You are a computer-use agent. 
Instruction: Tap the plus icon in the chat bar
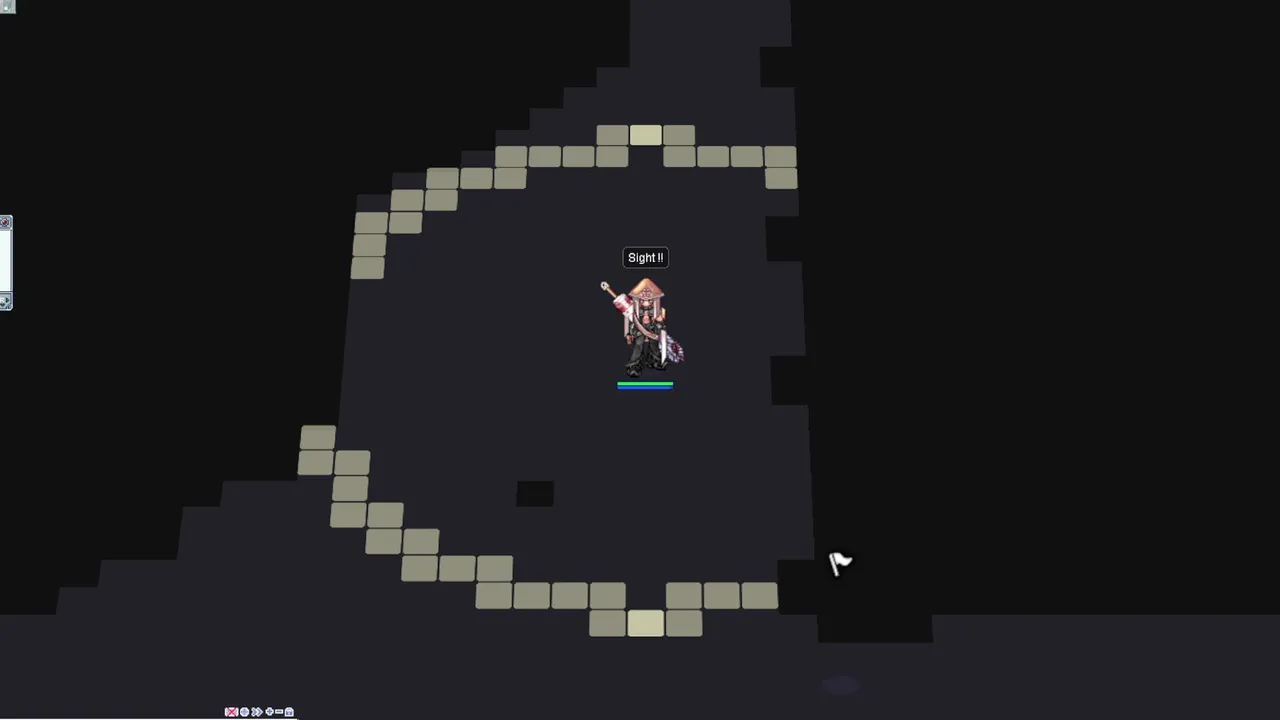click(269, 712)
